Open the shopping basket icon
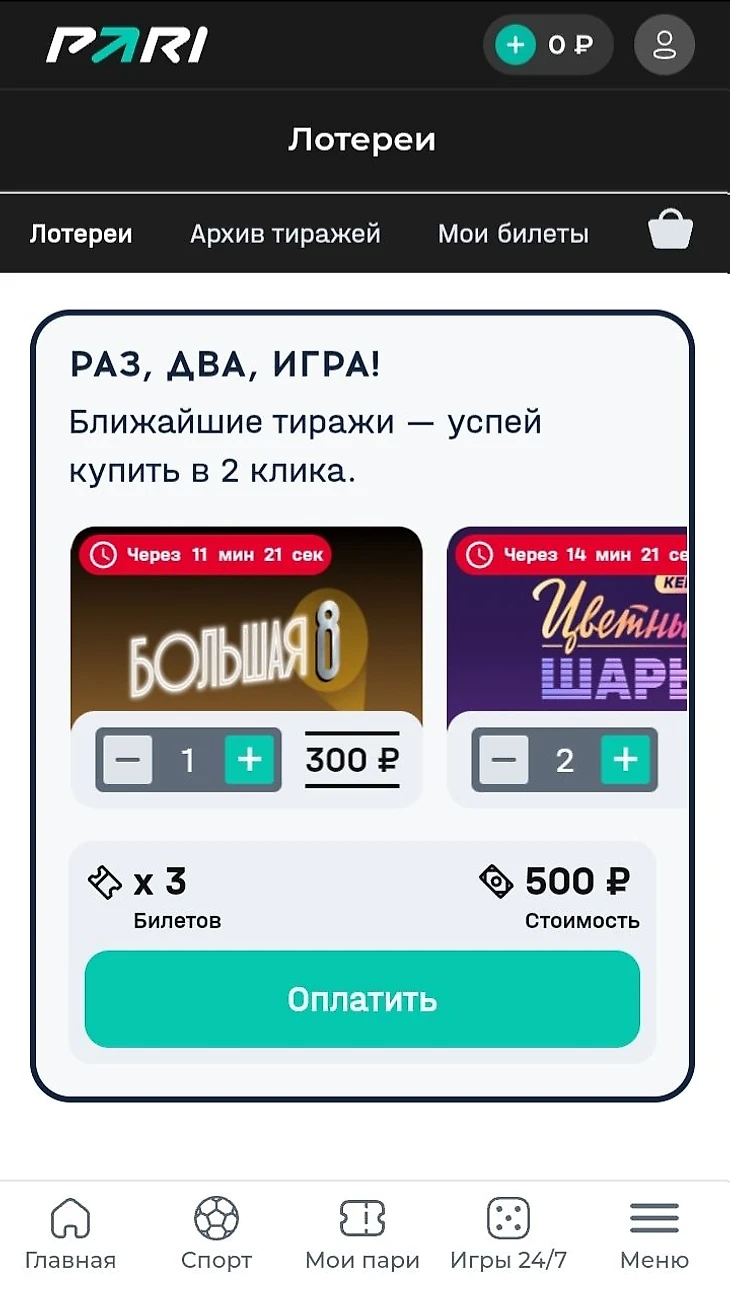730x1290 pixels. [x=670, y=232]
